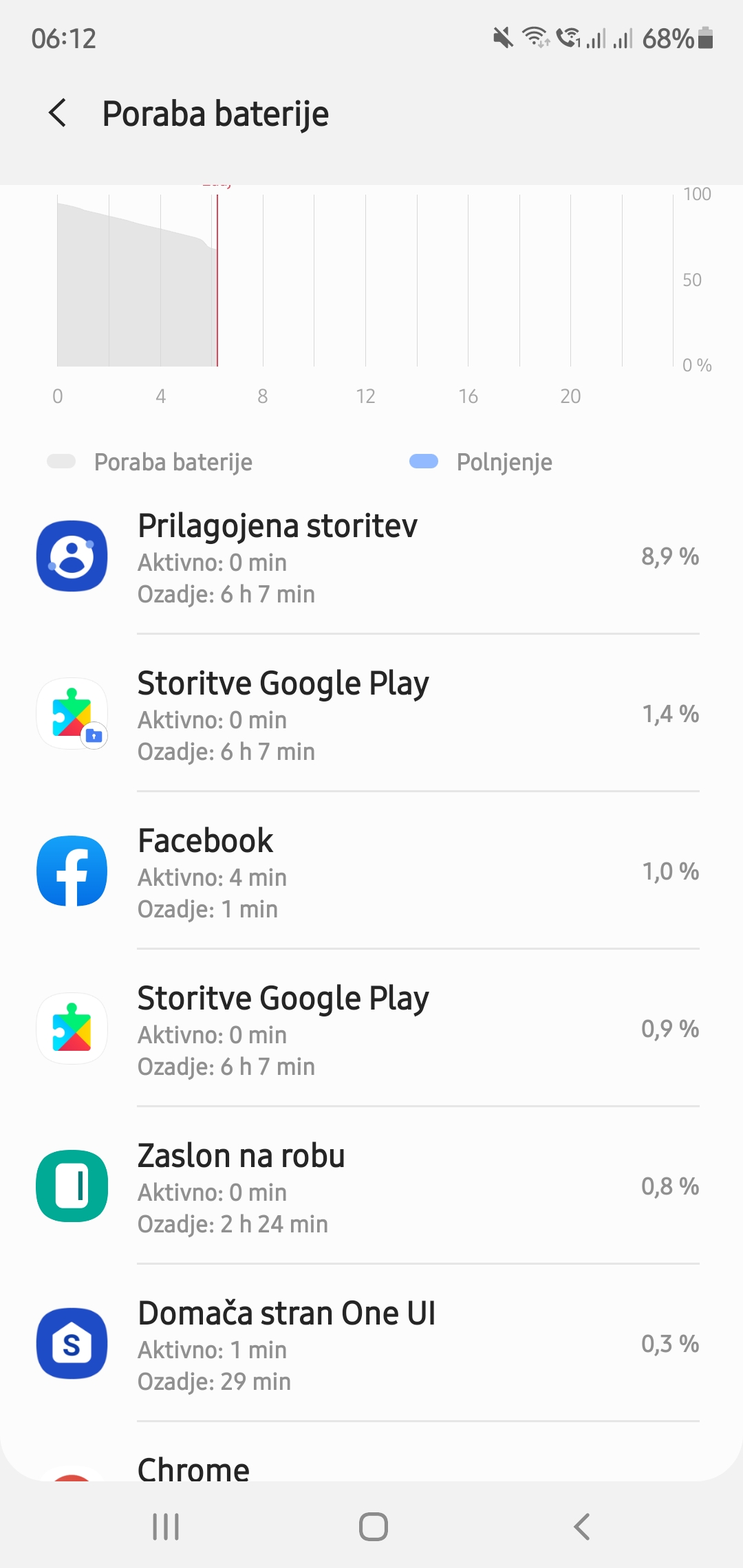Image resolution: width=743 pixels, height=1568 pixels.
Task: Open Prilagojena storitev battery details
Action: coord(371,556)
